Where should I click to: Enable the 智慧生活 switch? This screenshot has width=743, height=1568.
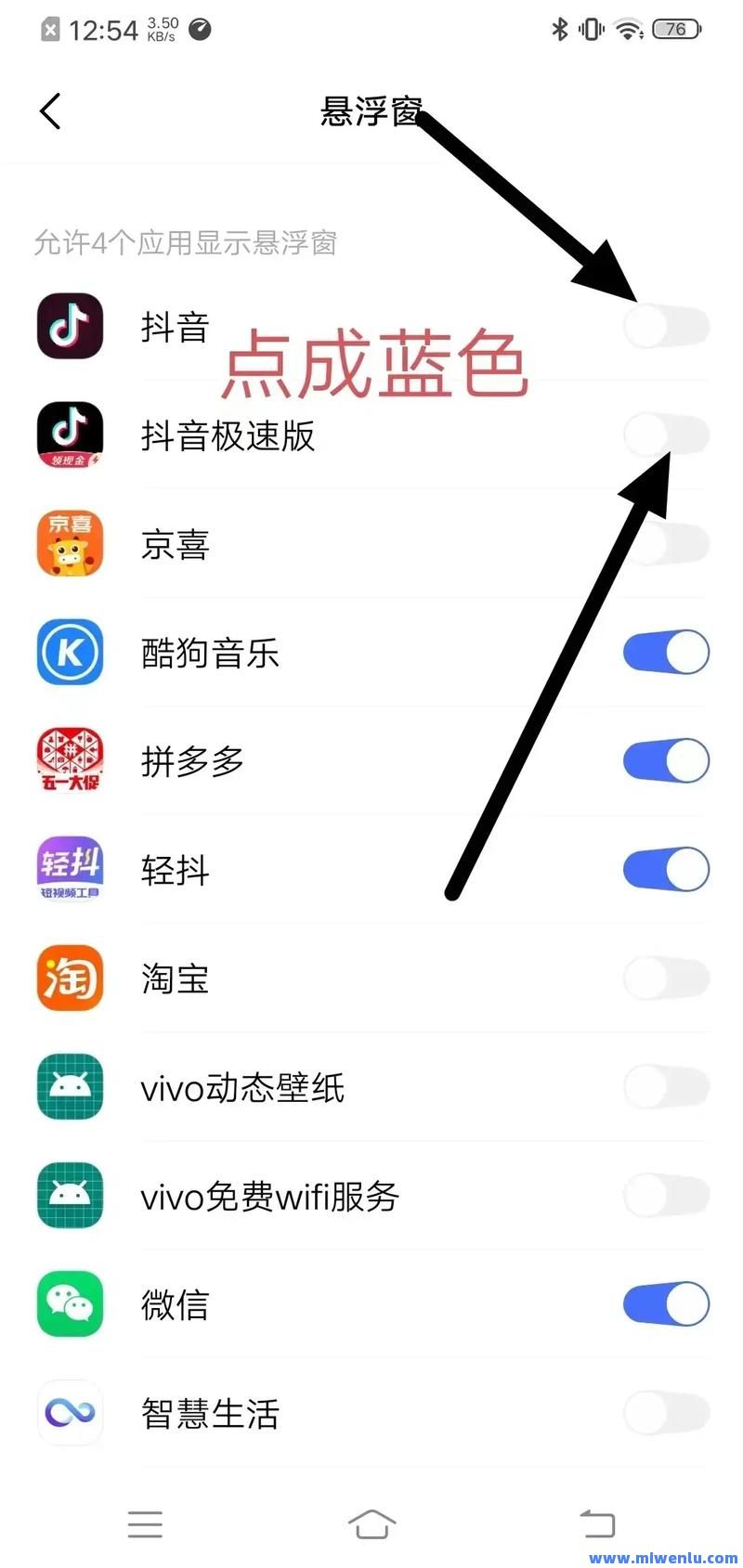click(666, 1413)
